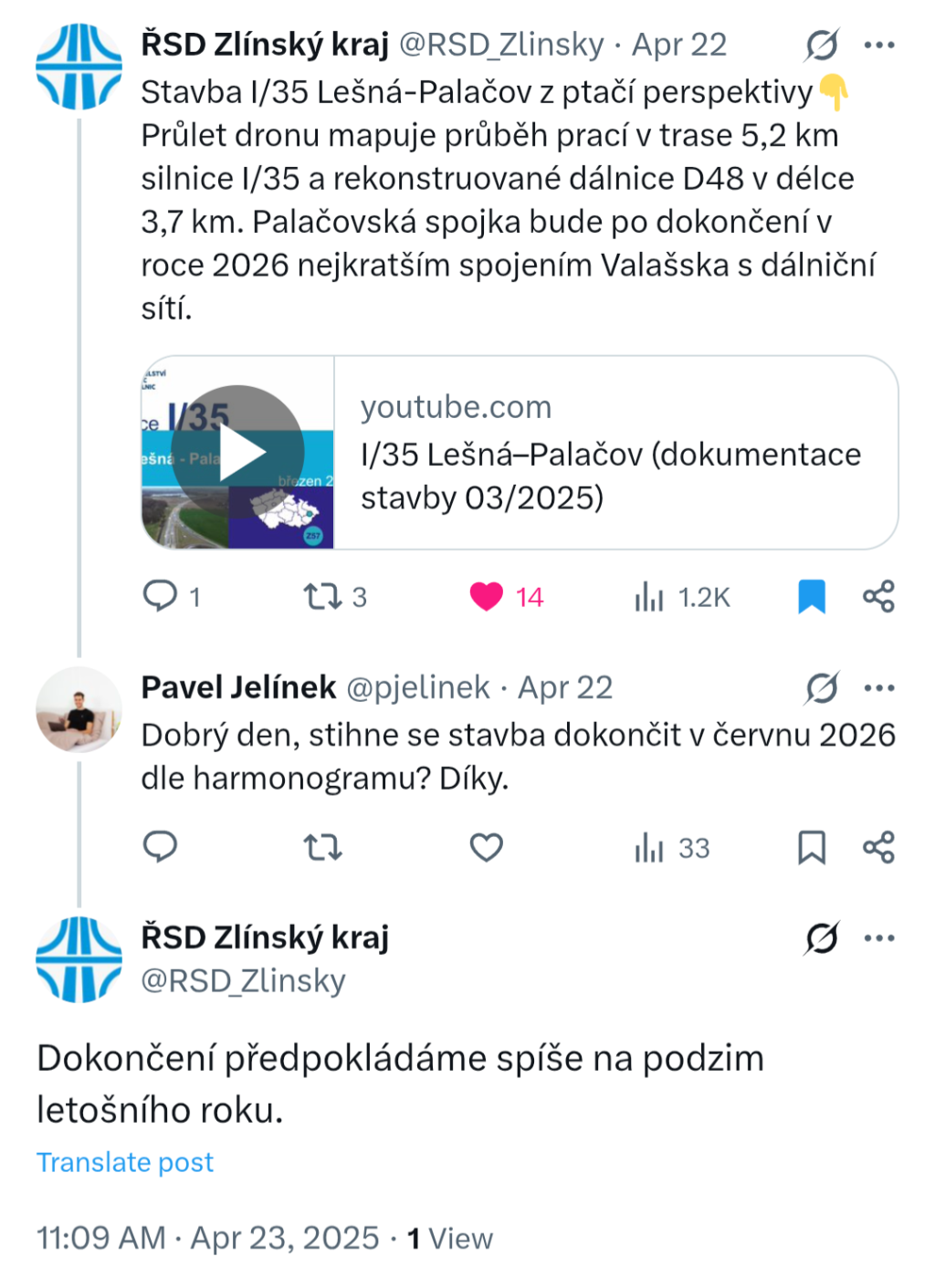Remove the blue bookmark on ŘSD's post
Image resolution: width=935 pixels, height=1288 pixels.
[x=811, y=596]
